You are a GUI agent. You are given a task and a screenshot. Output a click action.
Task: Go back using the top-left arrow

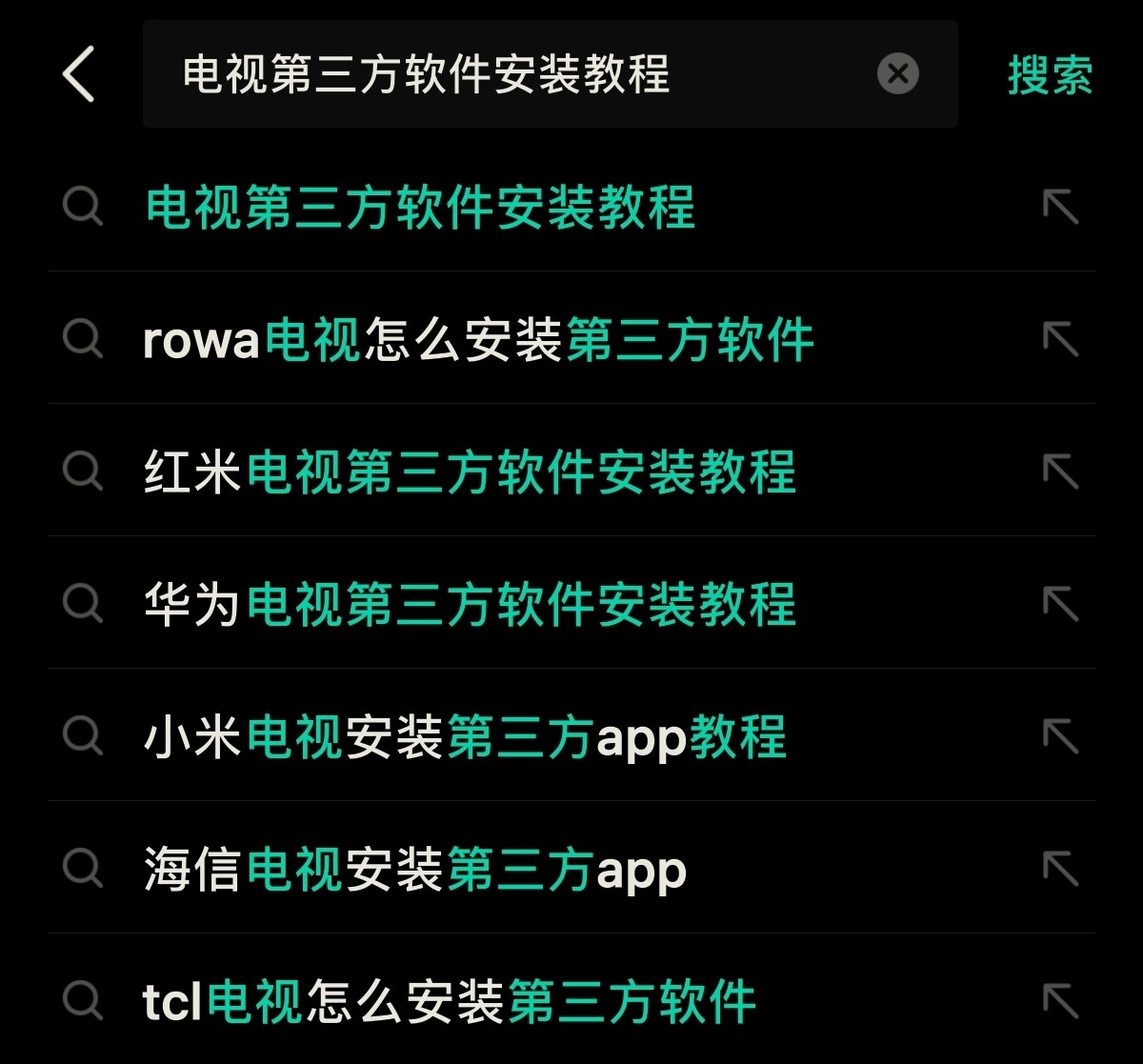[79, 74]
